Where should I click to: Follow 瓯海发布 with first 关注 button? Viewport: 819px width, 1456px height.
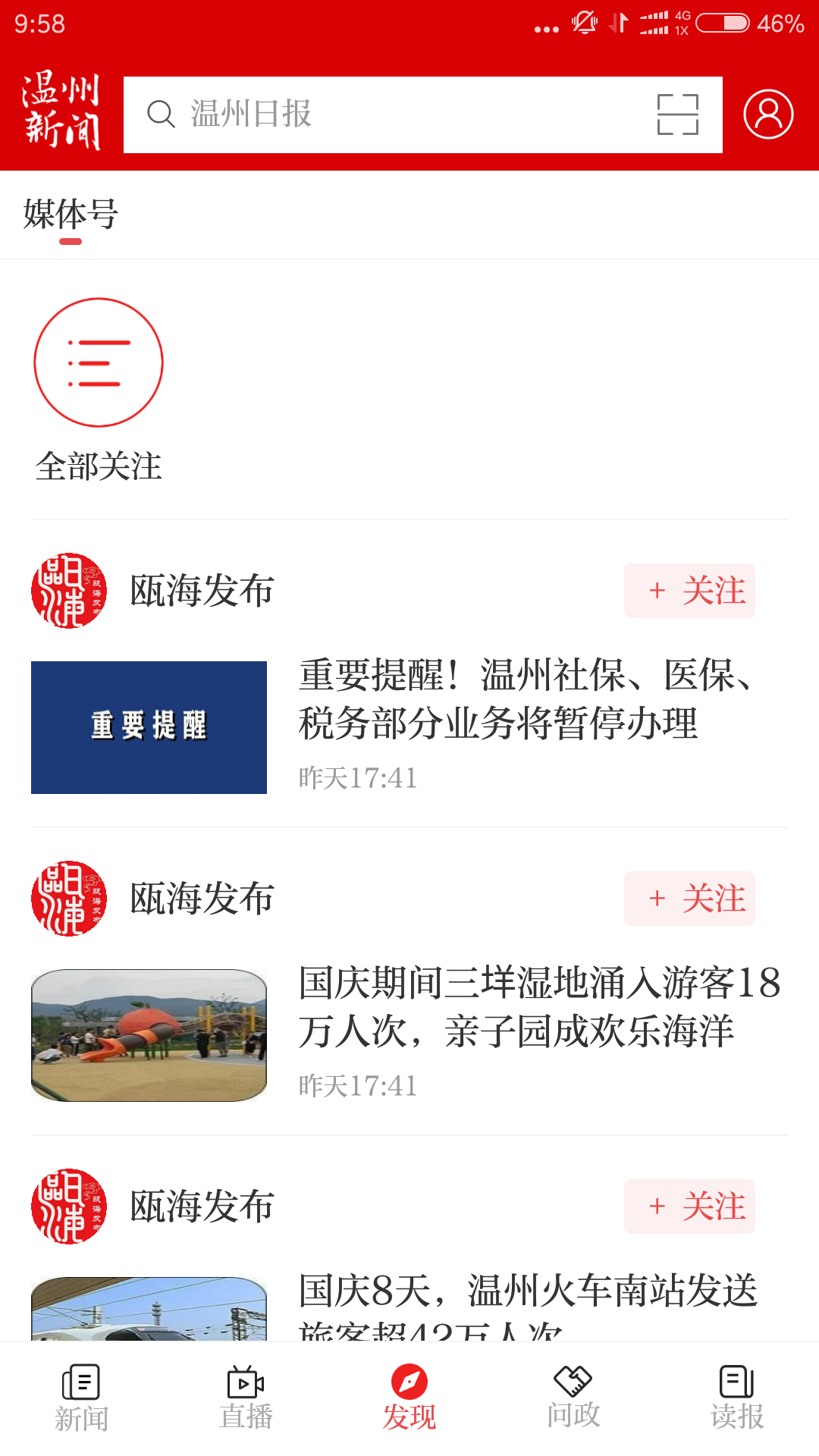(x=689, y=591)
